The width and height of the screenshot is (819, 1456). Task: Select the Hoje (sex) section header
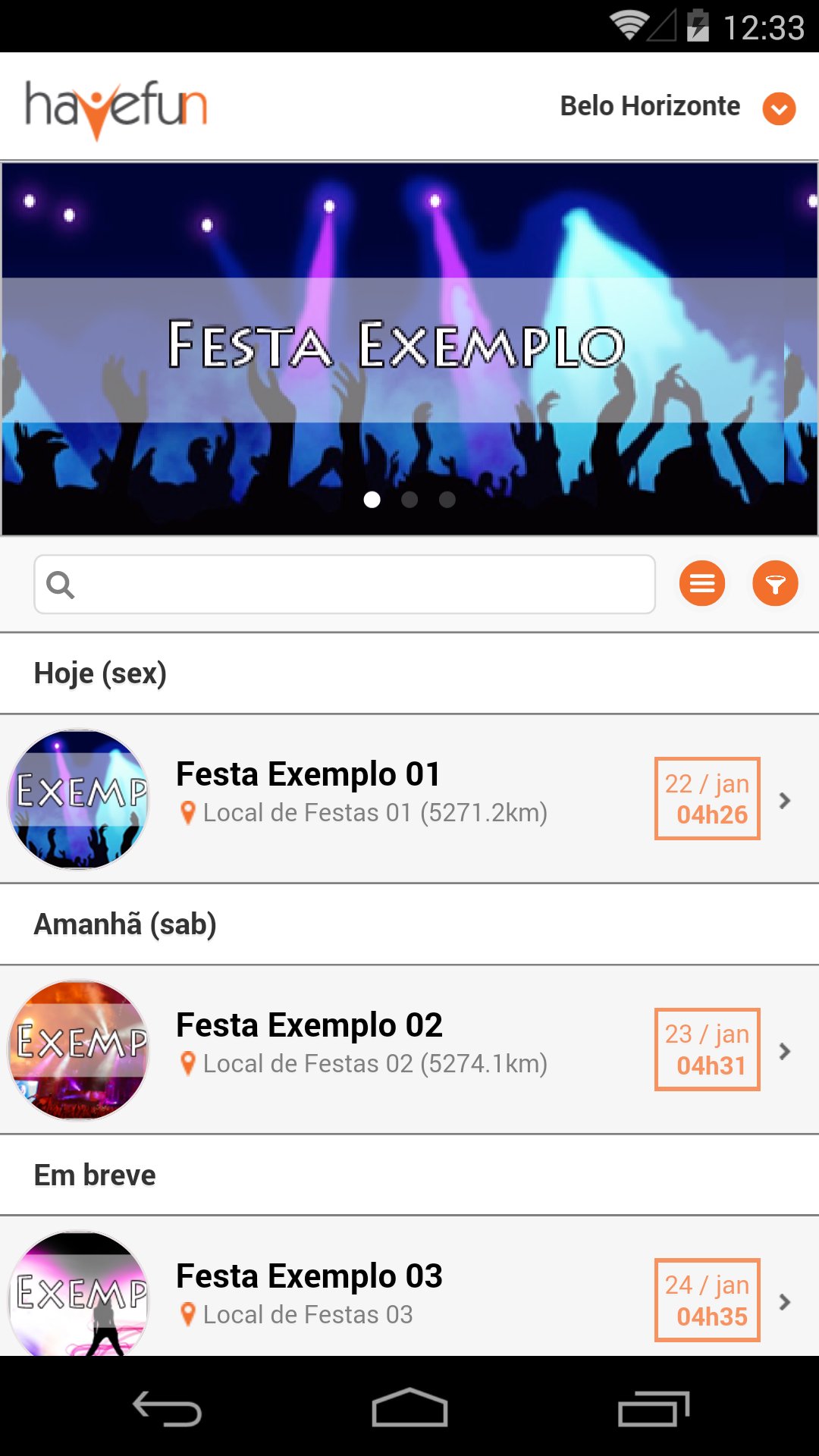coord(100,673)
